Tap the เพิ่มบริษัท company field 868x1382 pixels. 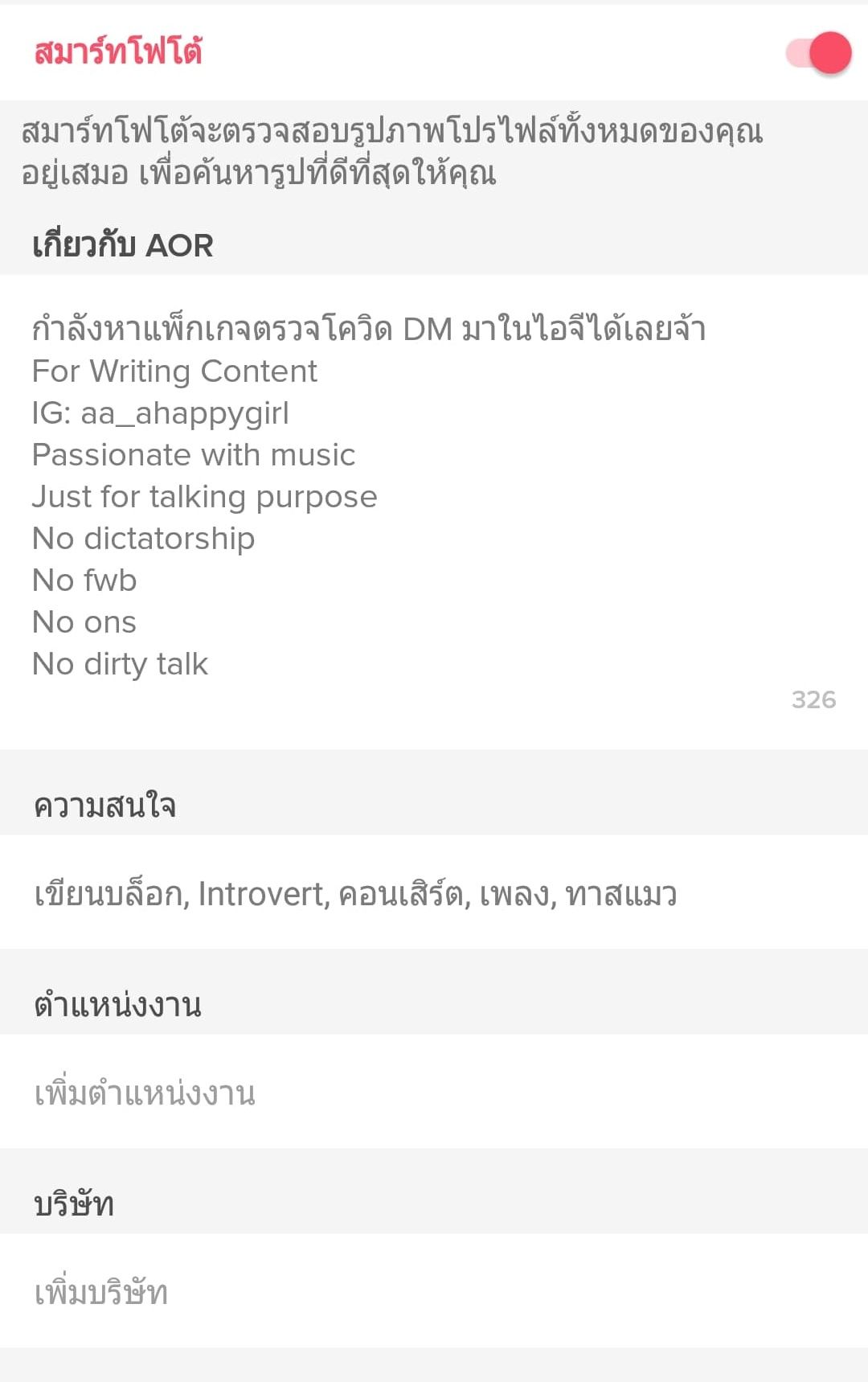101,1293
